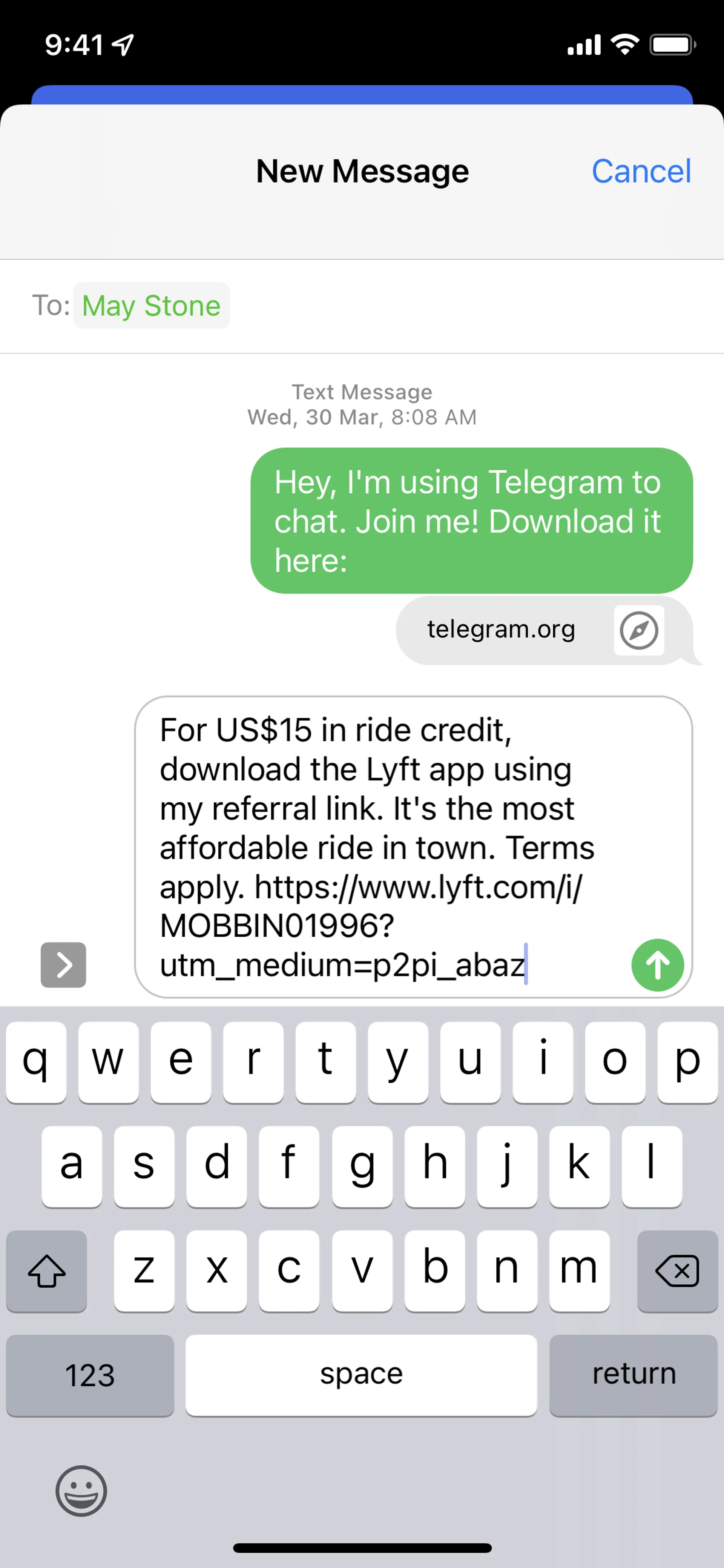Tap the backspace key

point(677,1271)
